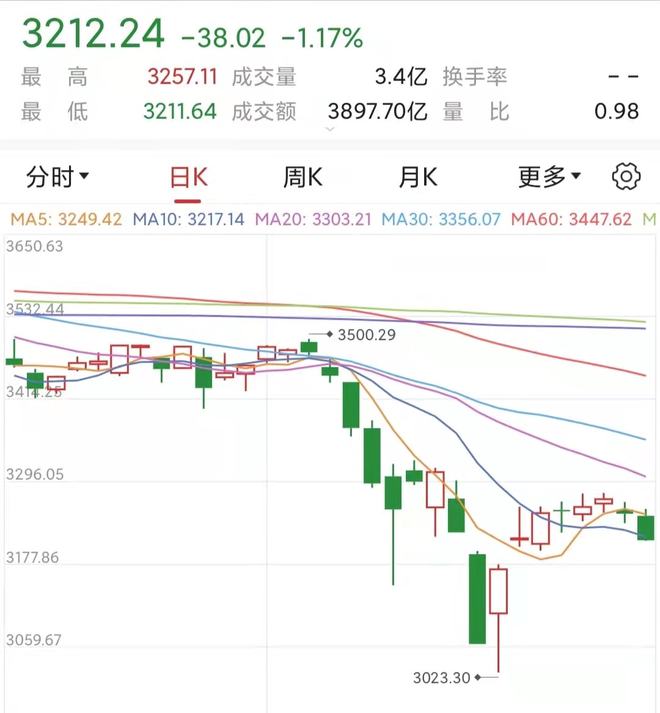Switch to the 周K weekly chart
Image resolution: width=660 pixels, height=713 pixels.
302,178
